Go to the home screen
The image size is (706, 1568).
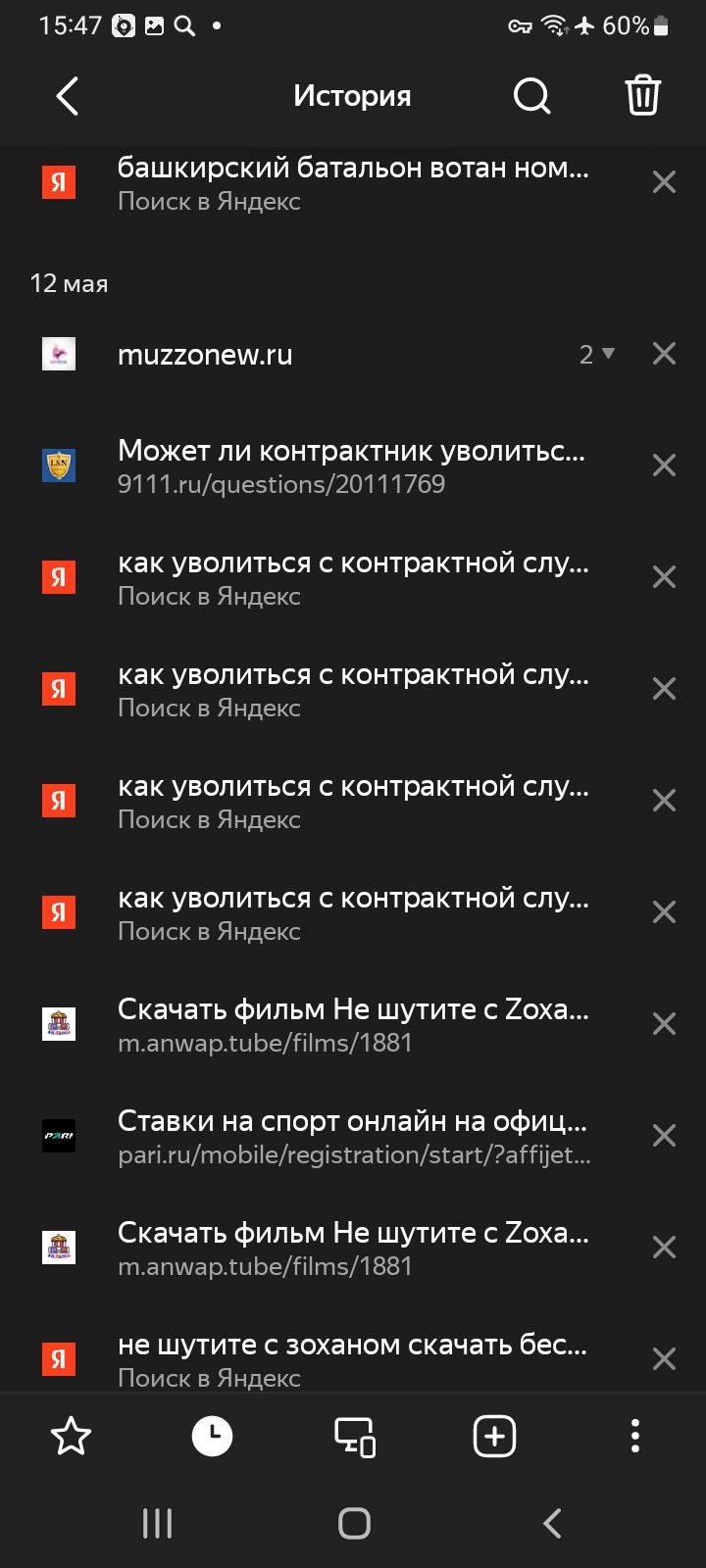(x=354, y=1523)
